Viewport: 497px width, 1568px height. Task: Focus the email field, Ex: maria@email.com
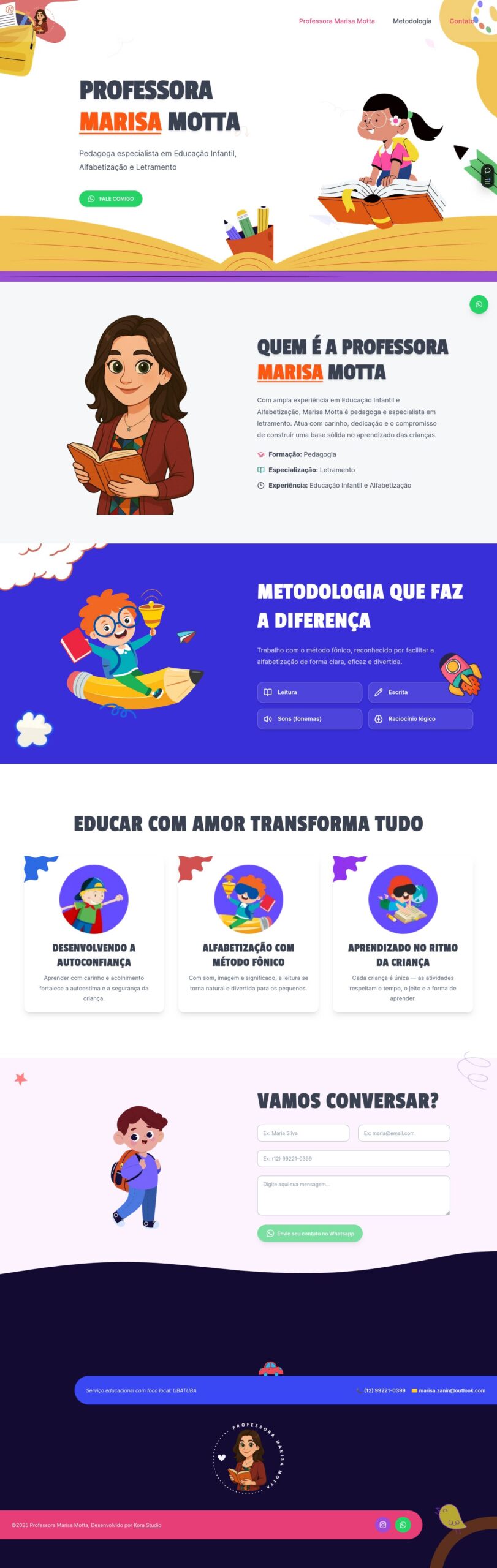[x=403, y=1133]
